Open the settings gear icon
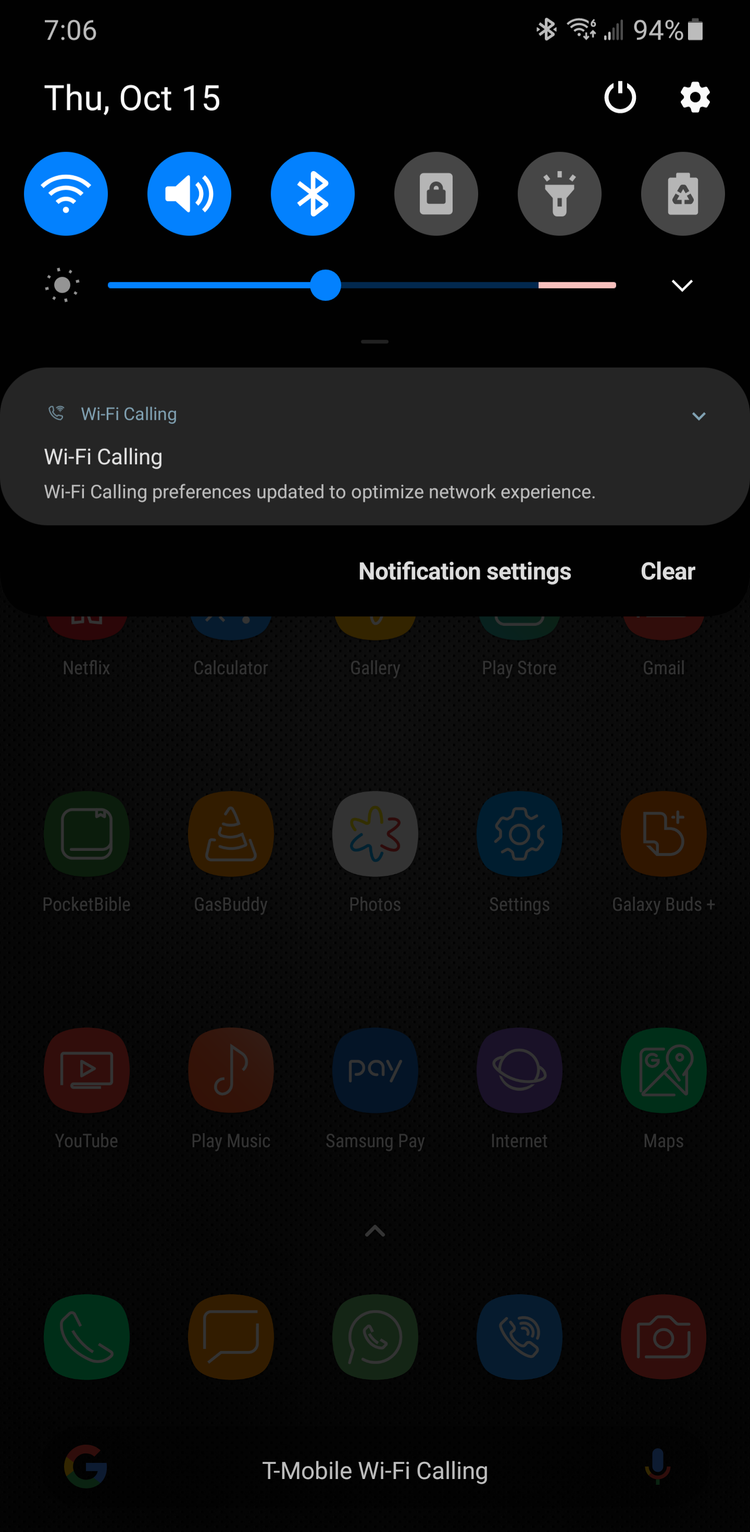 click(695, 98)
